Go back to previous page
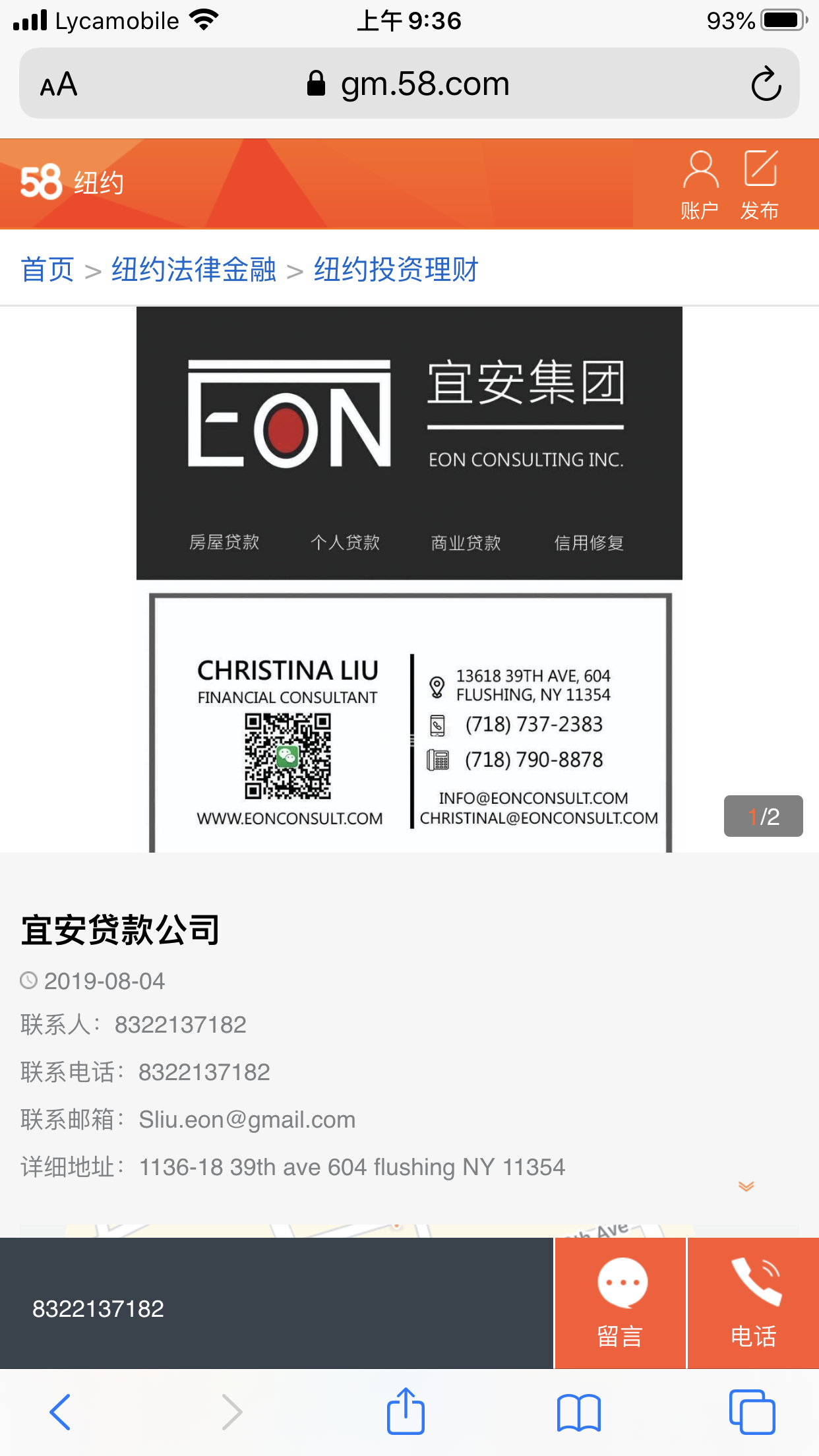The width and height of the screenshot is (819, 1456). tap(60, 1412)
